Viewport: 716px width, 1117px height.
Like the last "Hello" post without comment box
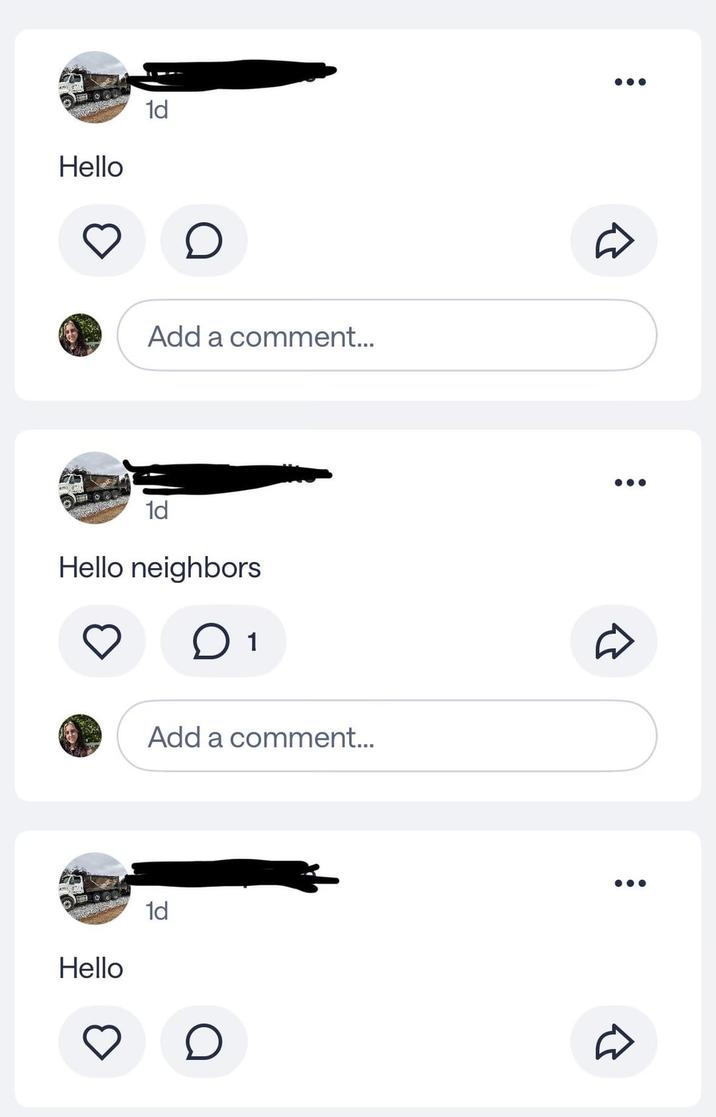(x=101, y=1042)
